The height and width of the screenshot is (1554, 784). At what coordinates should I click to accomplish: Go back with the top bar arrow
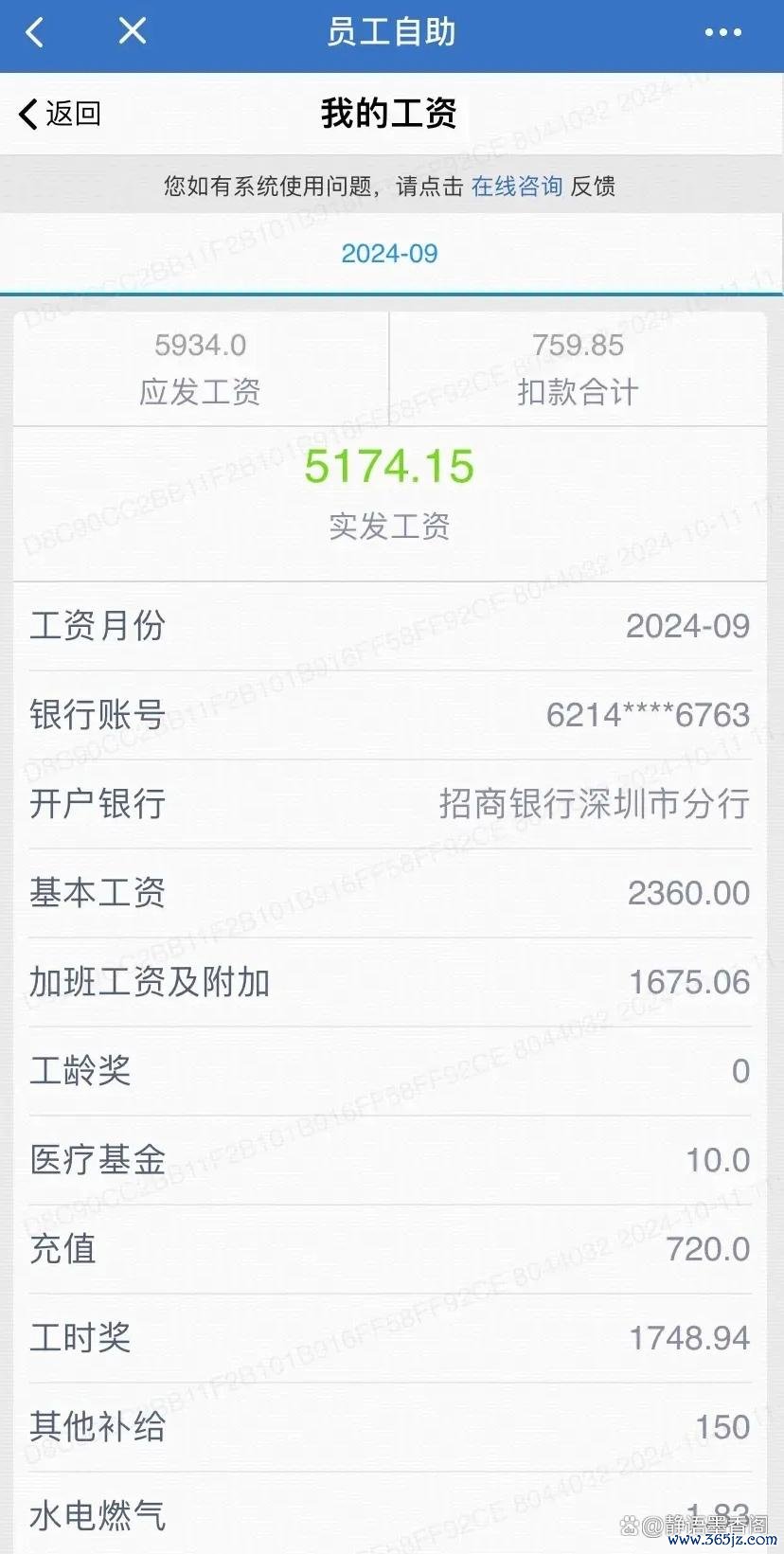(x=35, y=32)
